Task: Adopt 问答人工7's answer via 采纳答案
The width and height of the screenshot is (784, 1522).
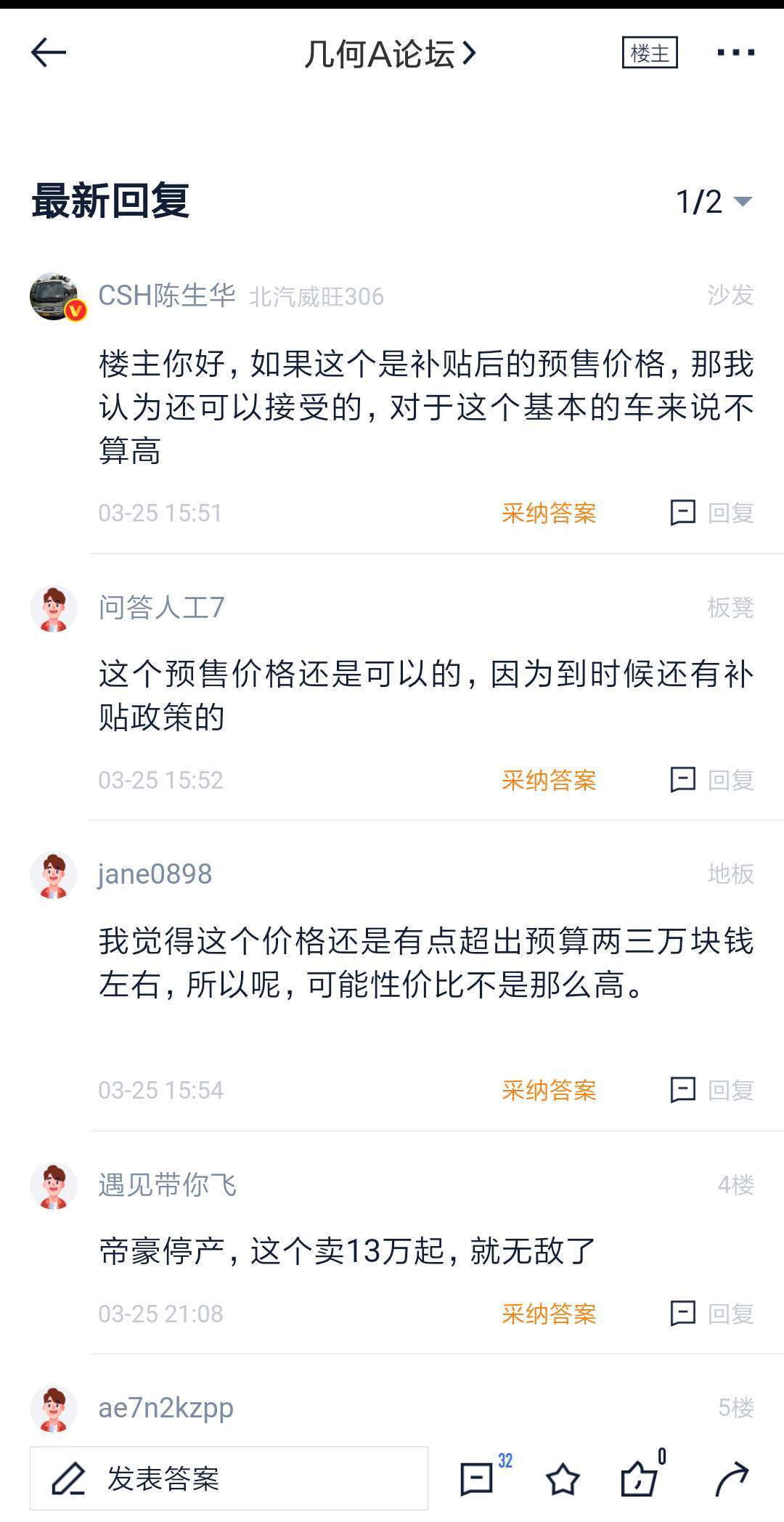Action: click(x=549, y=780)
